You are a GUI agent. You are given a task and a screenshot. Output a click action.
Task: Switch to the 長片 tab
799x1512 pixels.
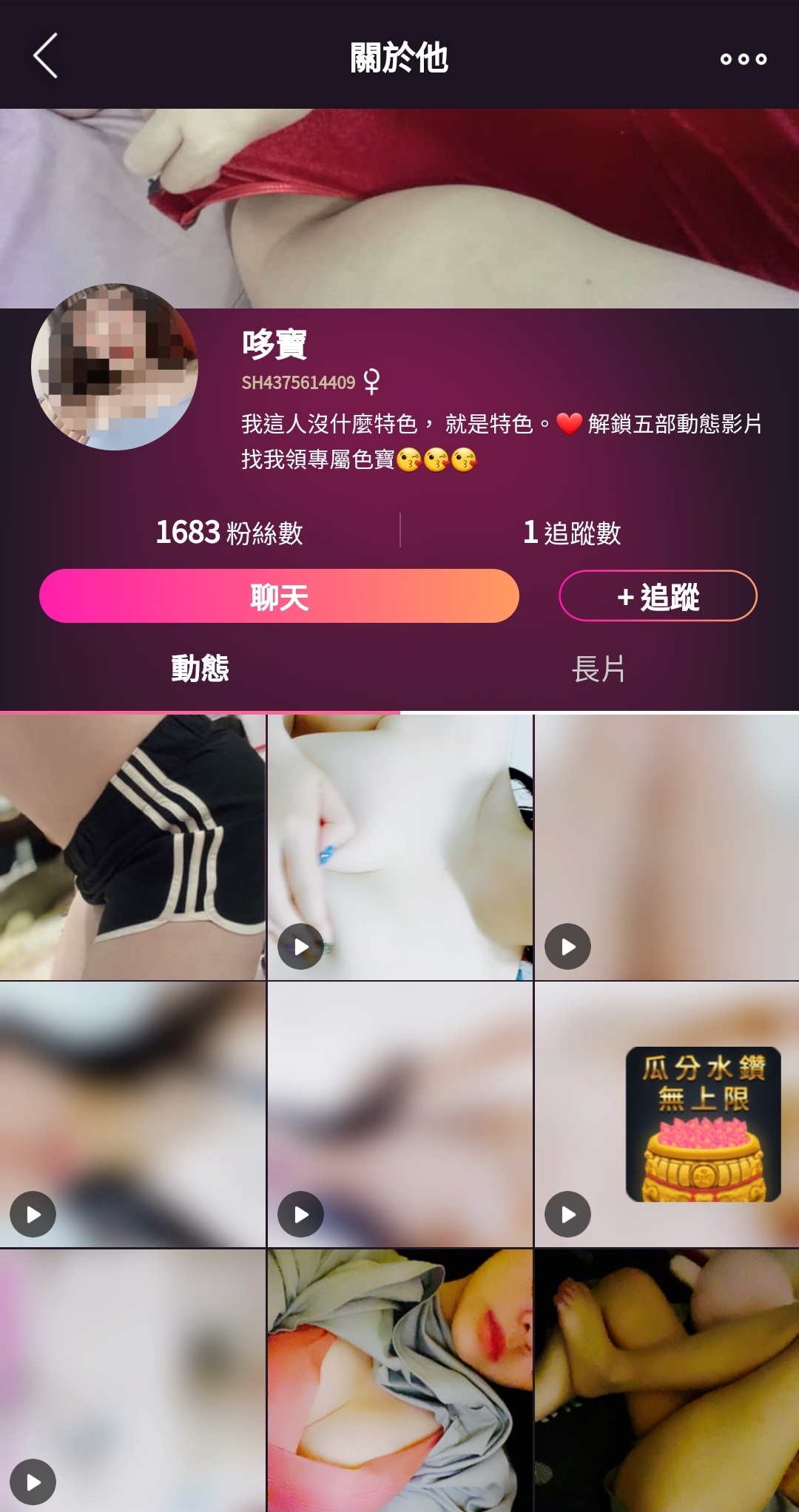599,669
